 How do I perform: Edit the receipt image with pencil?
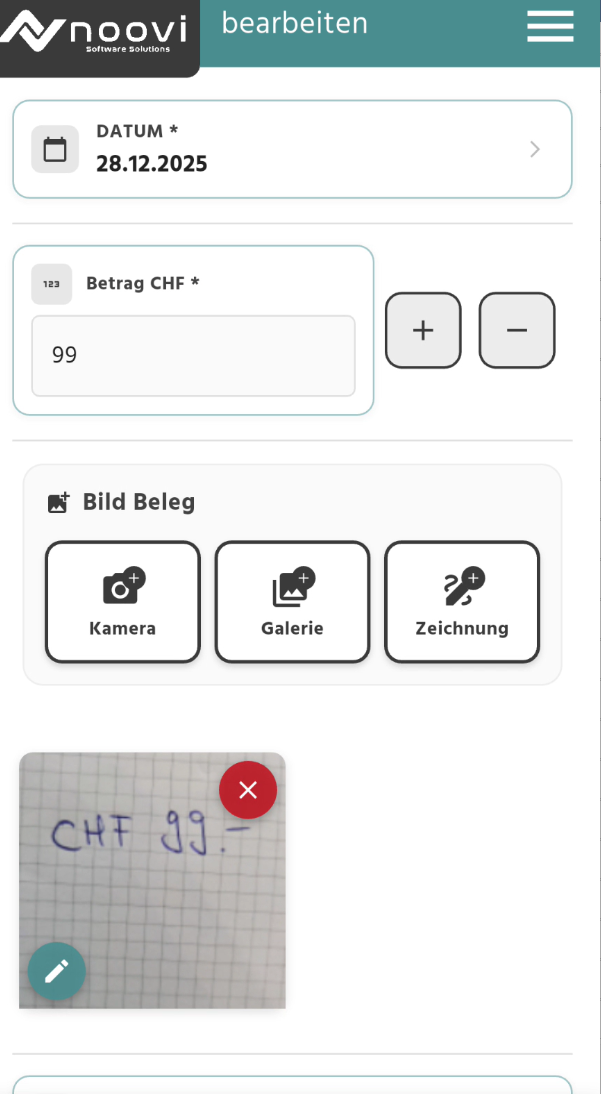click(x=57, y=971)
